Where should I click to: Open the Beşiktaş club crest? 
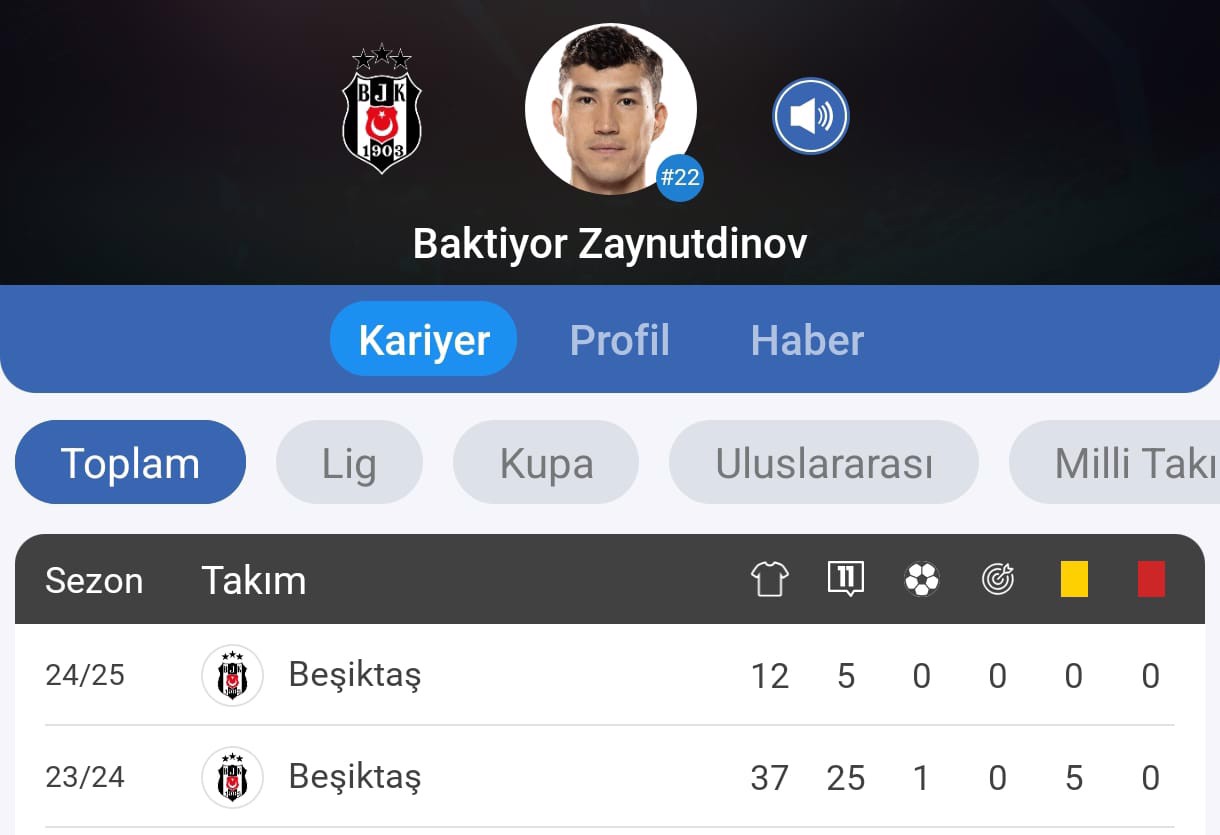[381, 110]
